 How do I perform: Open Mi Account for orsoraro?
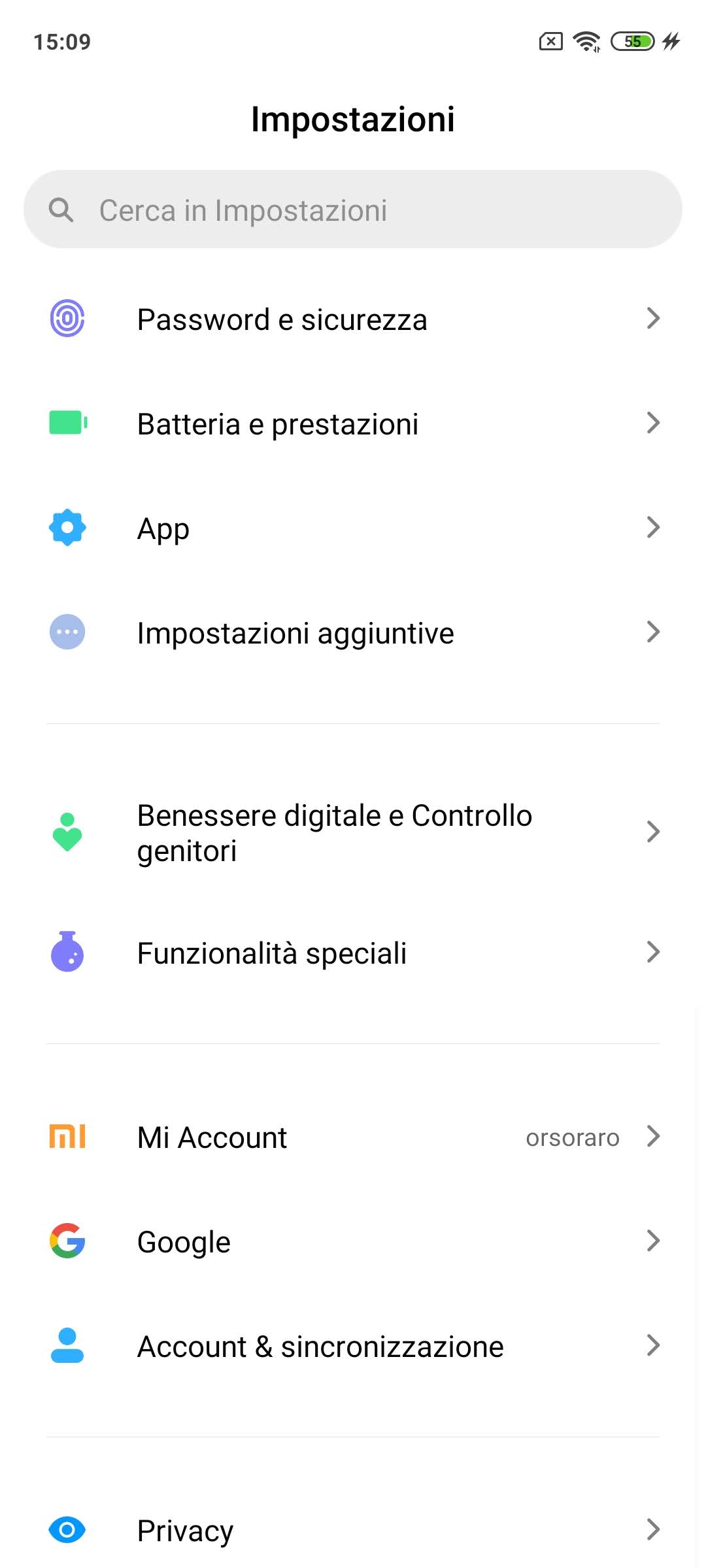click(353, 1137)
